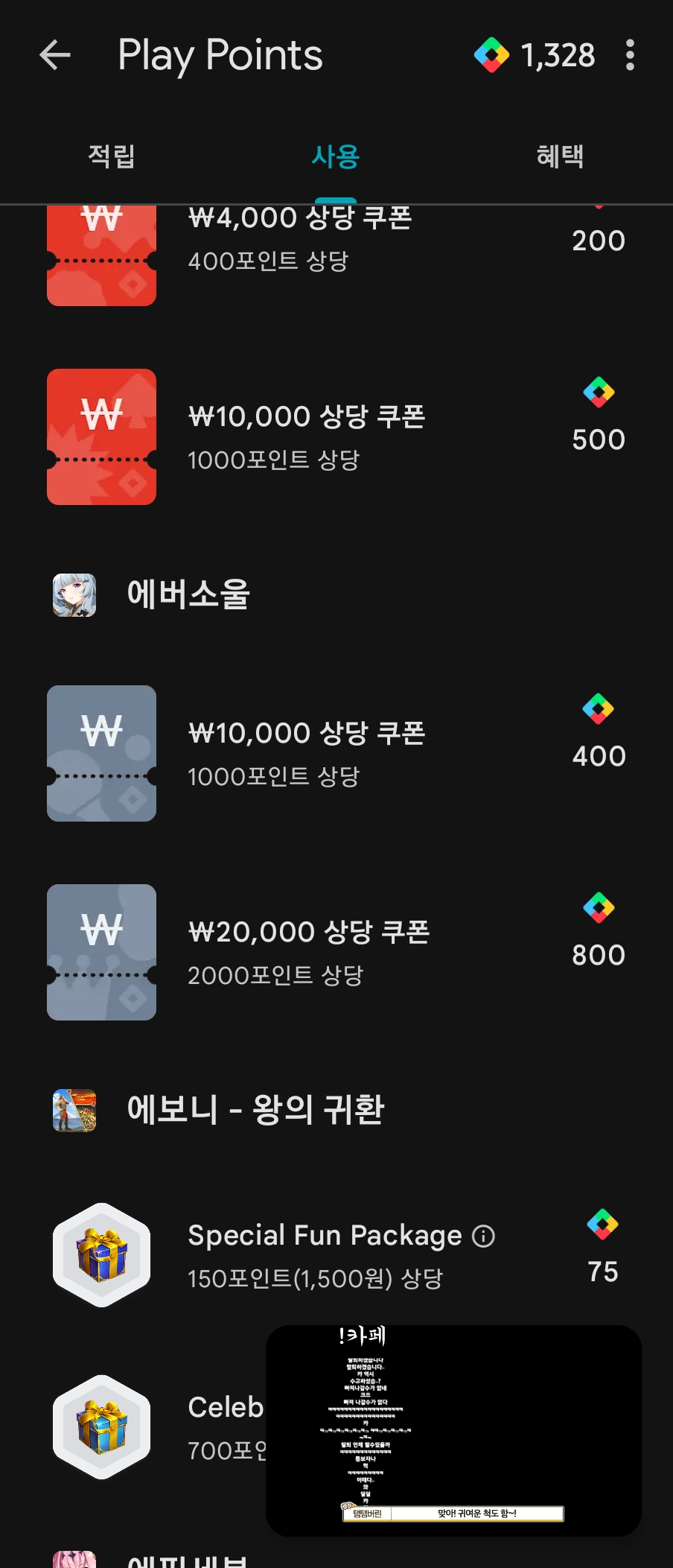Tap the Play Points diamond badge showing 1,328
The width and height of the screenshot is (673, 1568).
pos(492,54)
